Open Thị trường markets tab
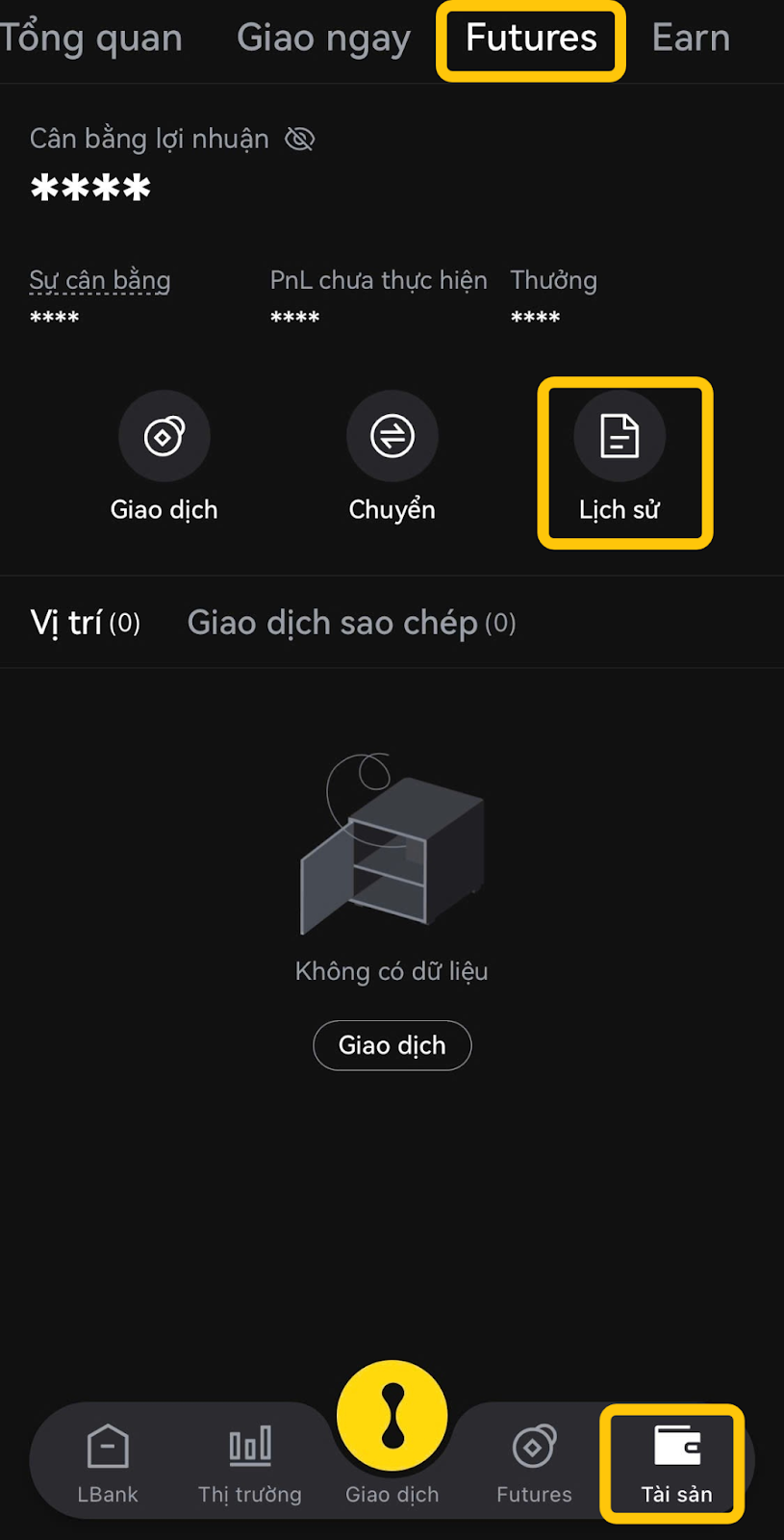The height and width of the screenshot is (1540, 784). point(250,1463)
